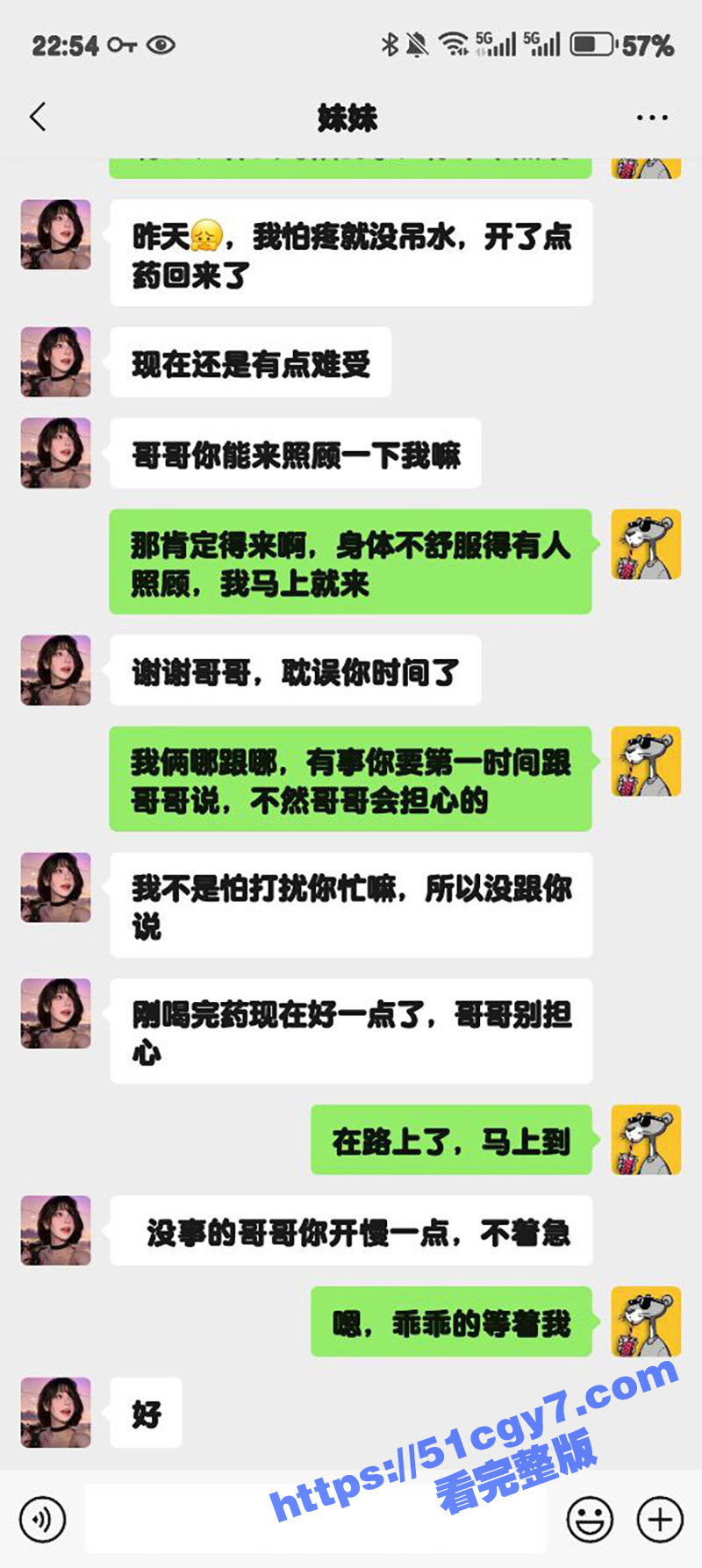702x1568 pixels.
Task: Open the emoji sticker panel
Action: point(590,1519)
